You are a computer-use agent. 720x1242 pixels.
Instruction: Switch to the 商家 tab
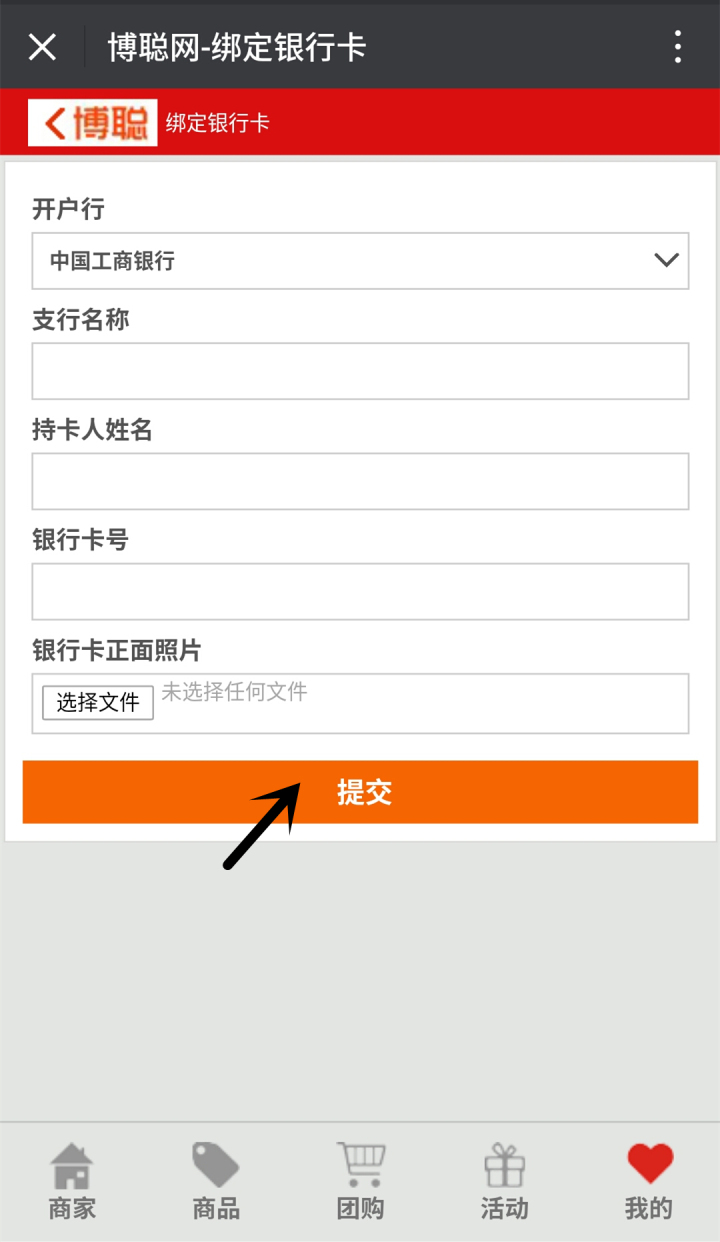(72, 1182)
